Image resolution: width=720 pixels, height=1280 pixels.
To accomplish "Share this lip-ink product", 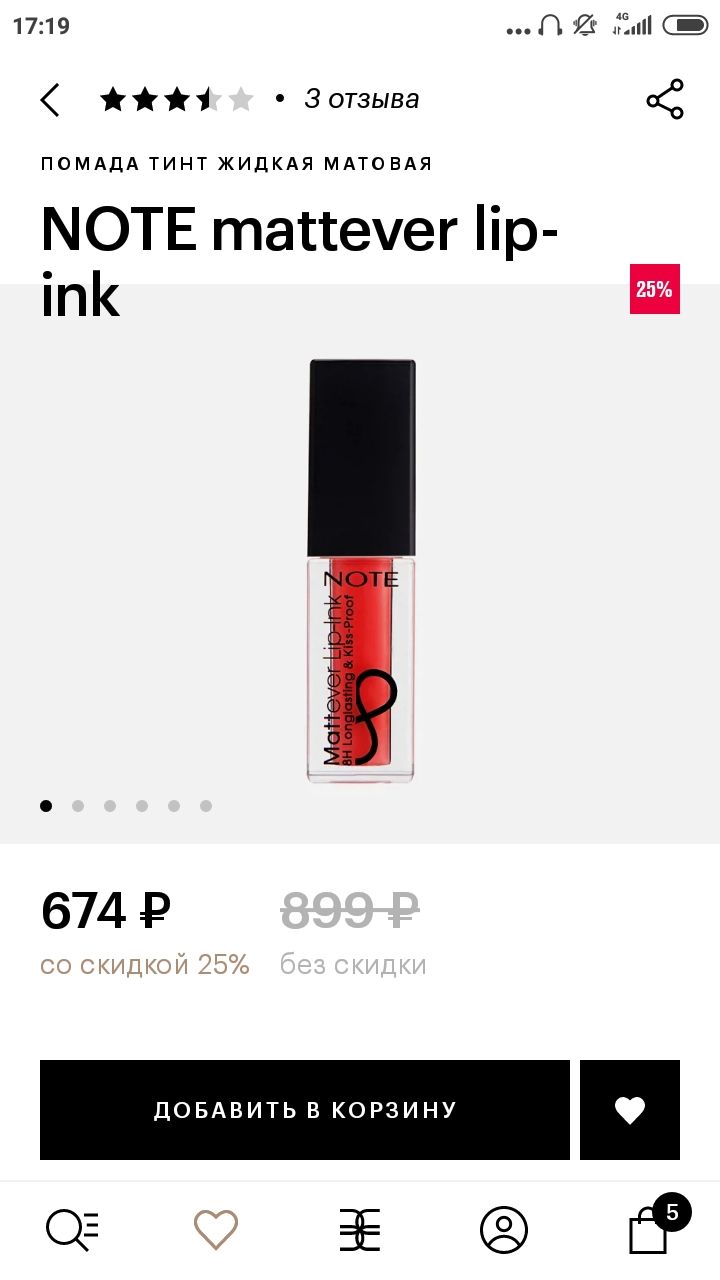I will (665, 99).
